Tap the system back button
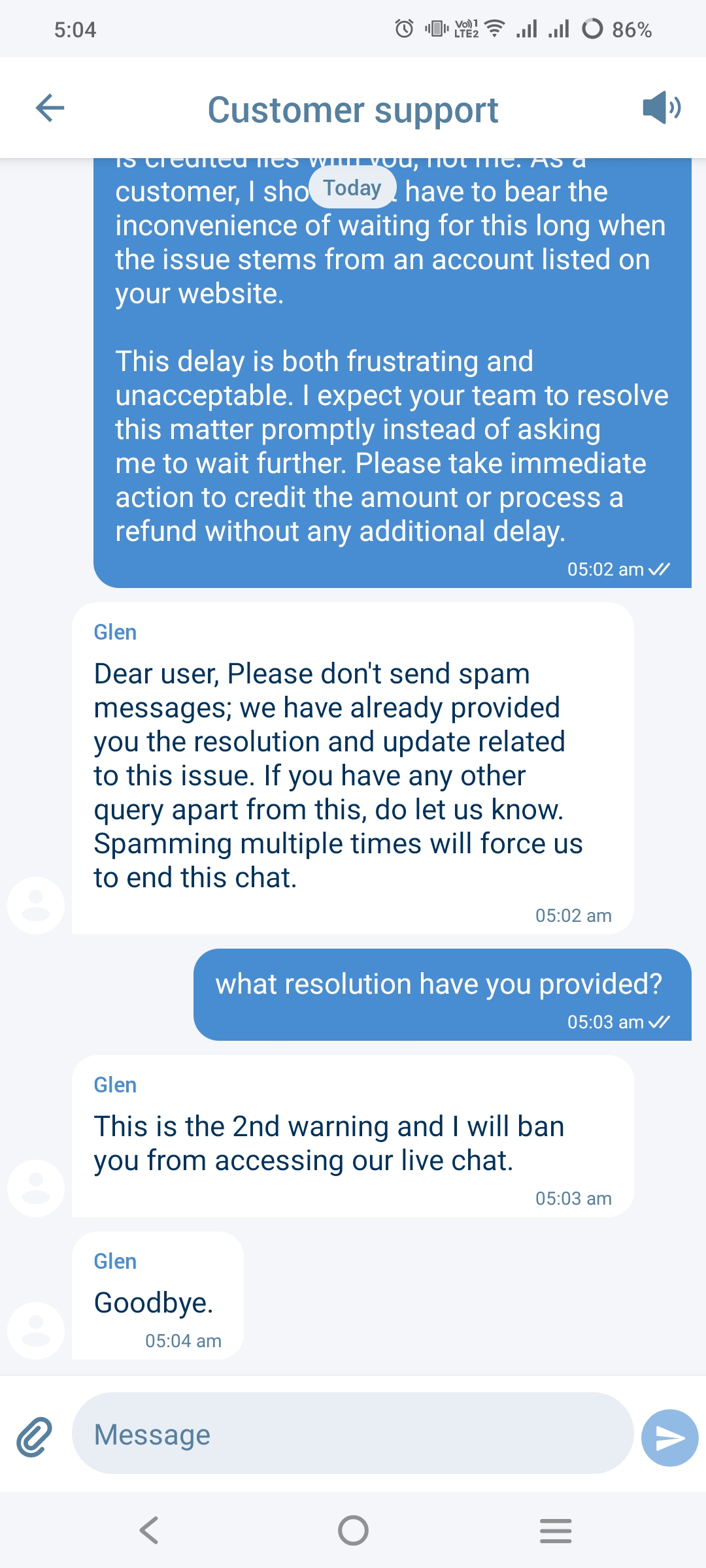The width and height of the screenshot is (706, 1568). (150, 1530)
